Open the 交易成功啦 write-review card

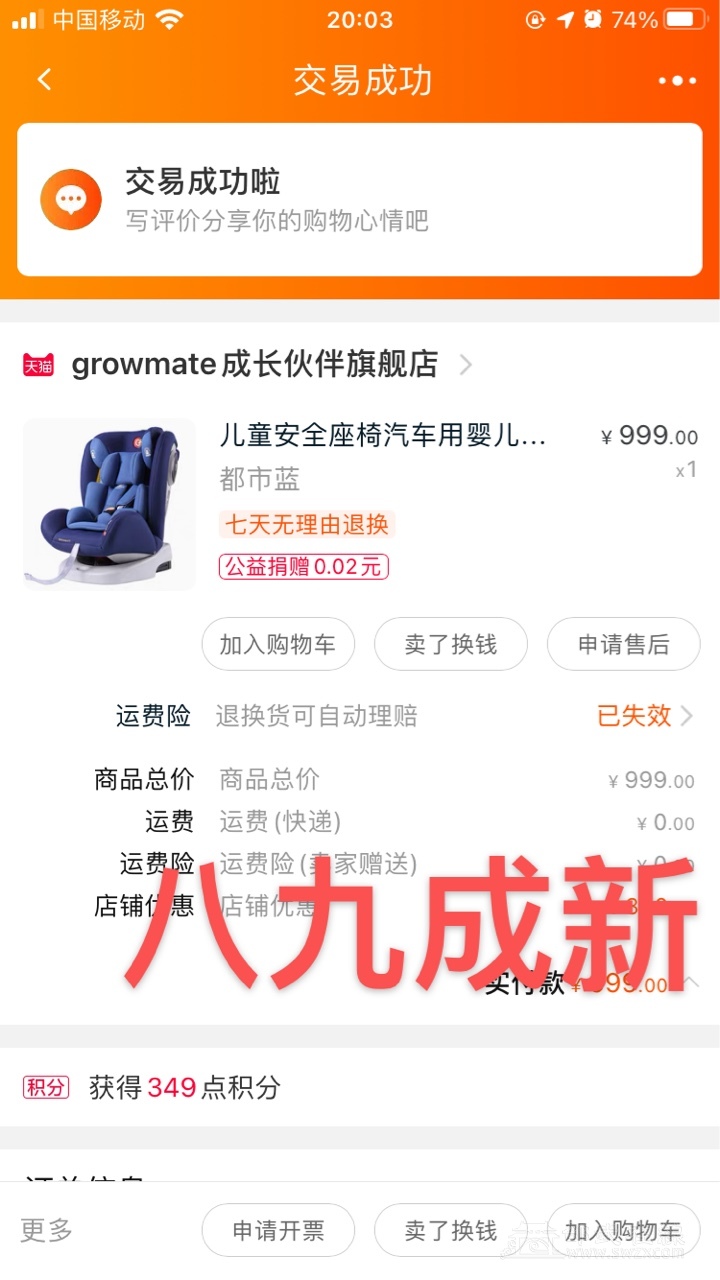360,199
